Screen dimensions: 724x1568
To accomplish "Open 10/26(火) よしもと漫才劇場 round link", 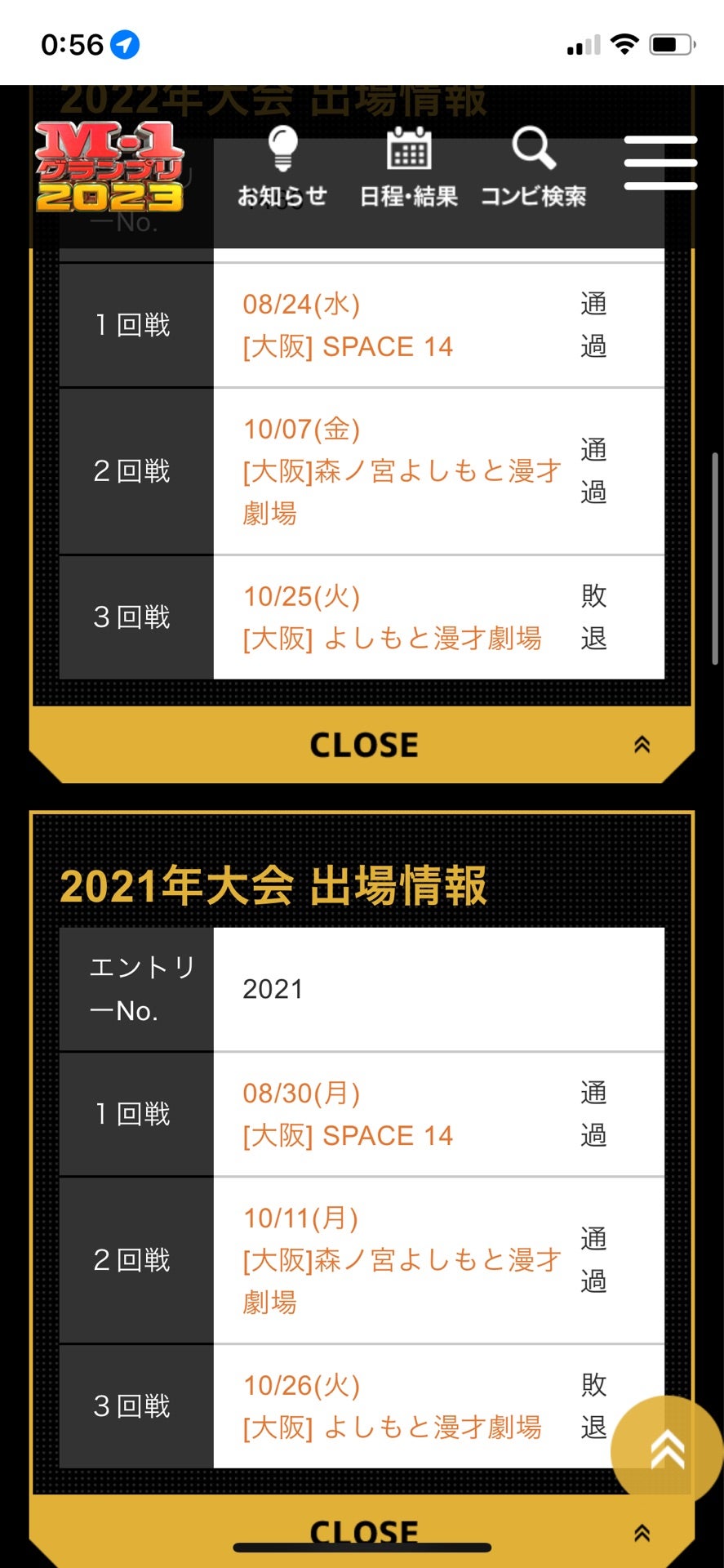I will [x=392, y=1406].
